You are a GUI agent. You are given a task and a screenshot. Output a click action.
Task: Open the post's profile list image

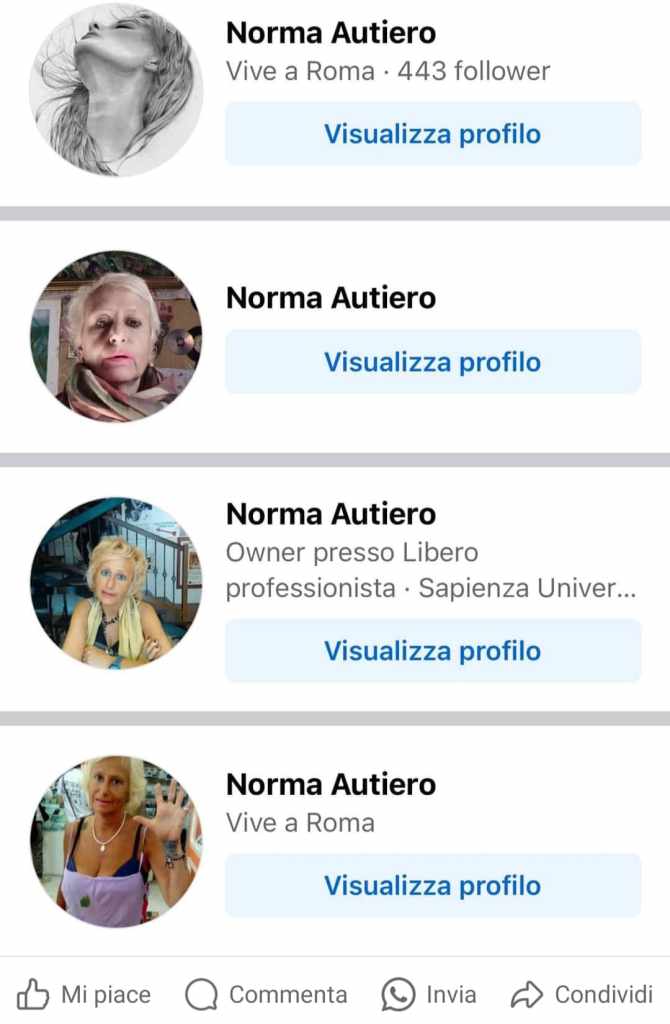click(335, 470)
